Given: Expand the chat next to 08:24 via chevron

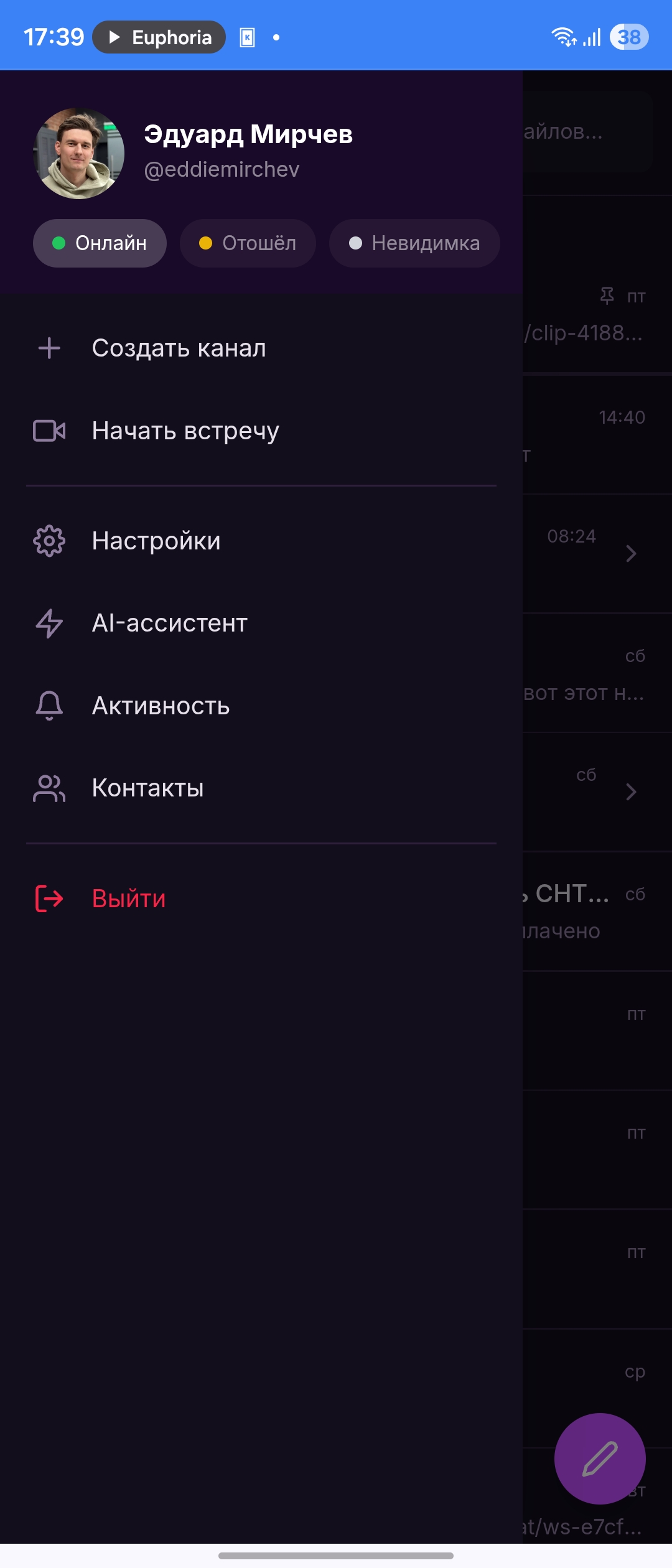Looking at the screenshot, I should point(631,553).
